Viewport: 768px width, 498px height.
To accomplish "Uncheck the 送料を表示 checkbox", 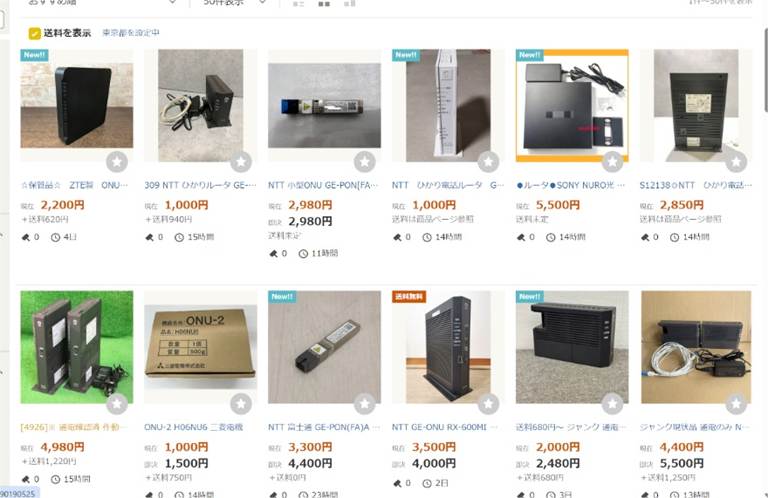I will (x=34, y=33).
